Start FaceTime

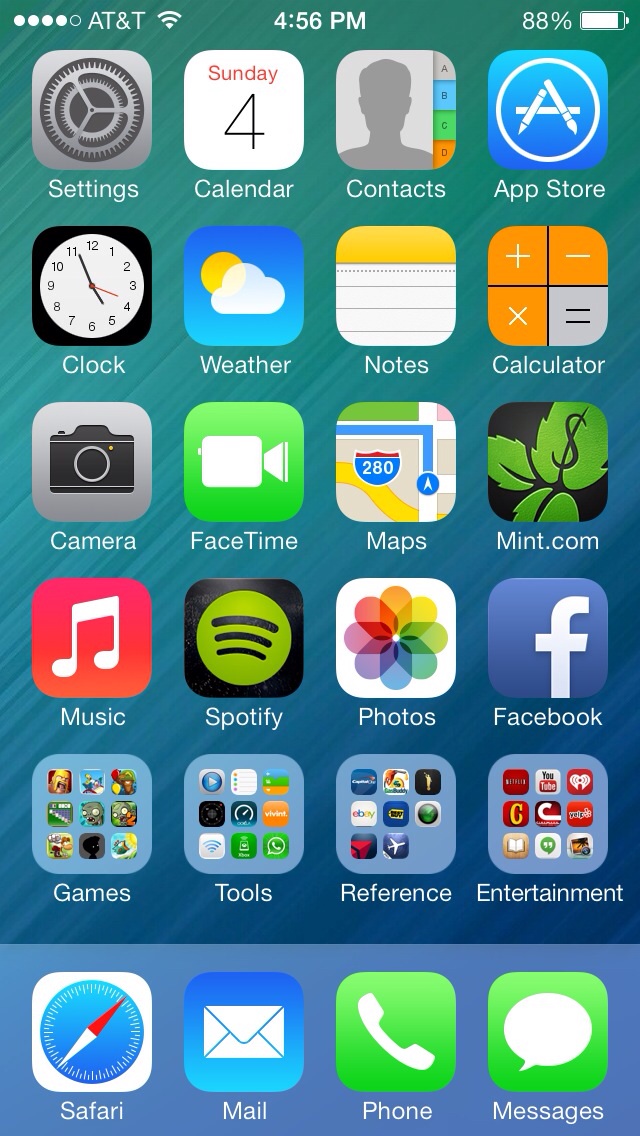[x=244, y=462]
